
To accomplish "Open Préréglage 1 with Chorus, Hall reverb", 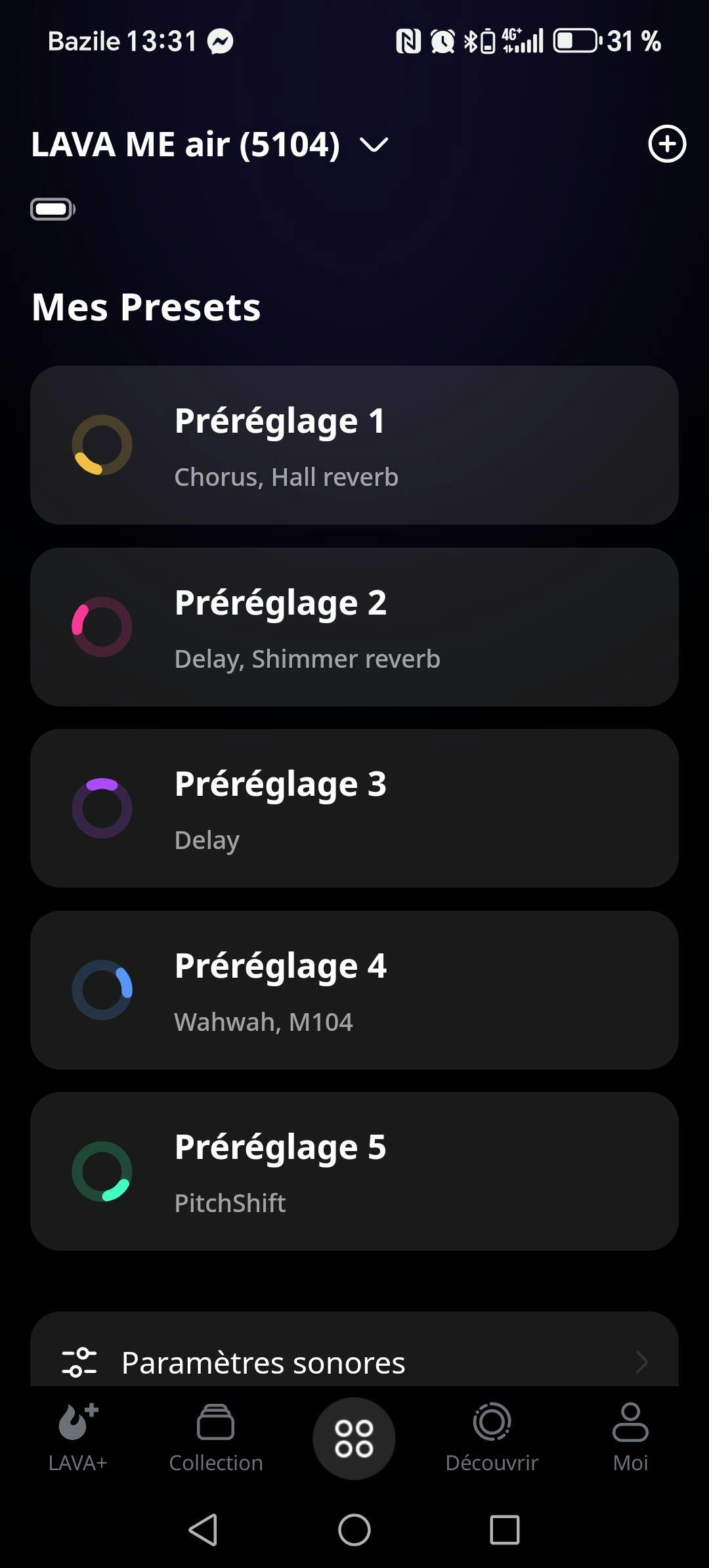I will pos(354,445).
